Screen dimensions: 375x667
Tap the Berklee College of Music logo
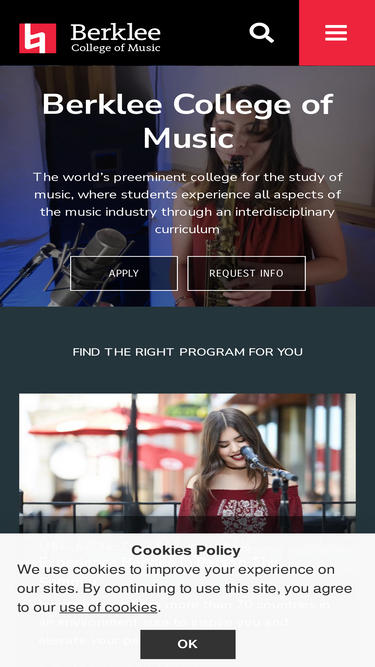coord(90,38)
